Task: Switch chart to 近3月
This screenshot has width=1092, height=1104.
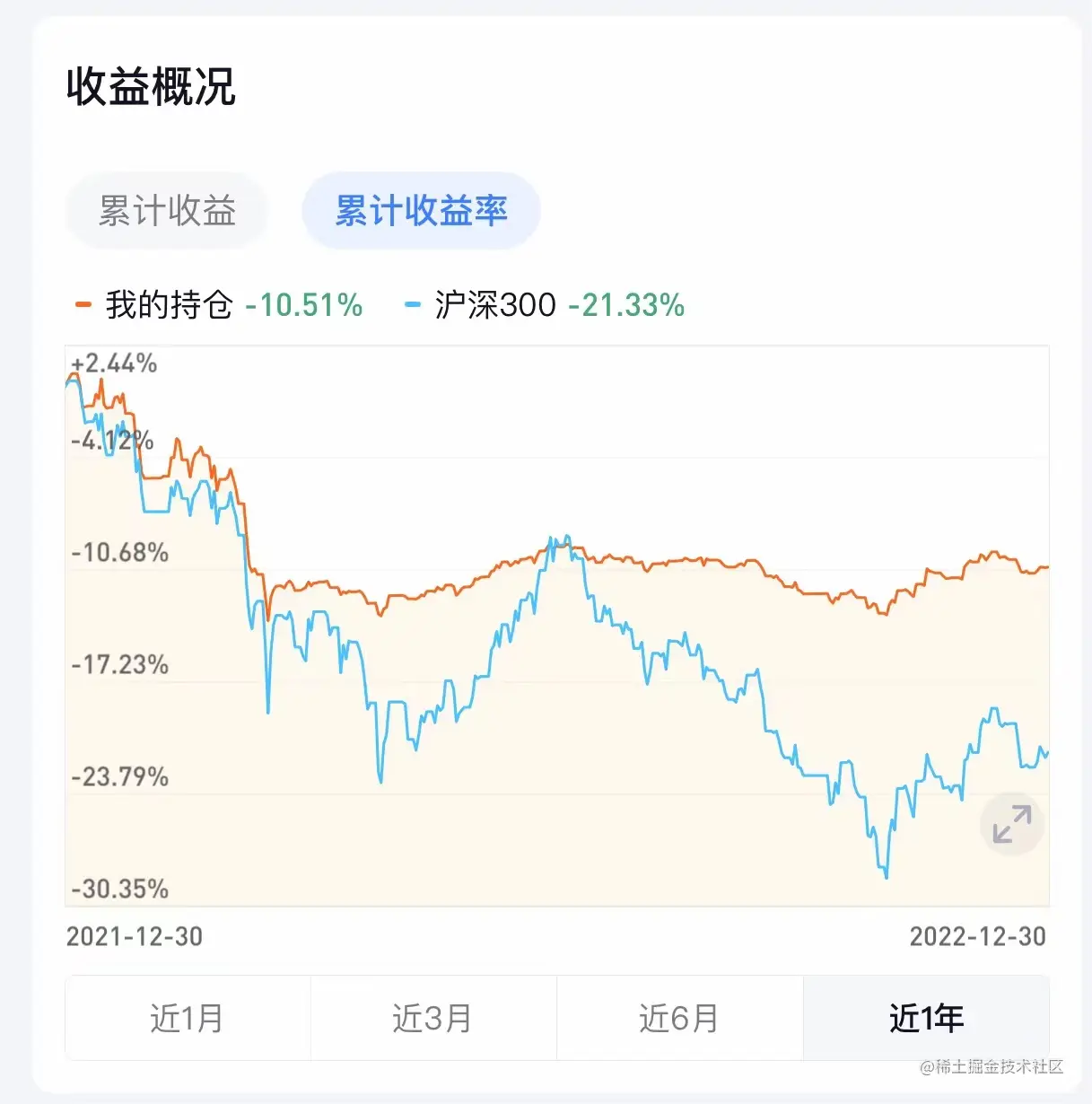Action: pyautogui.click(x=432, y=1018)
